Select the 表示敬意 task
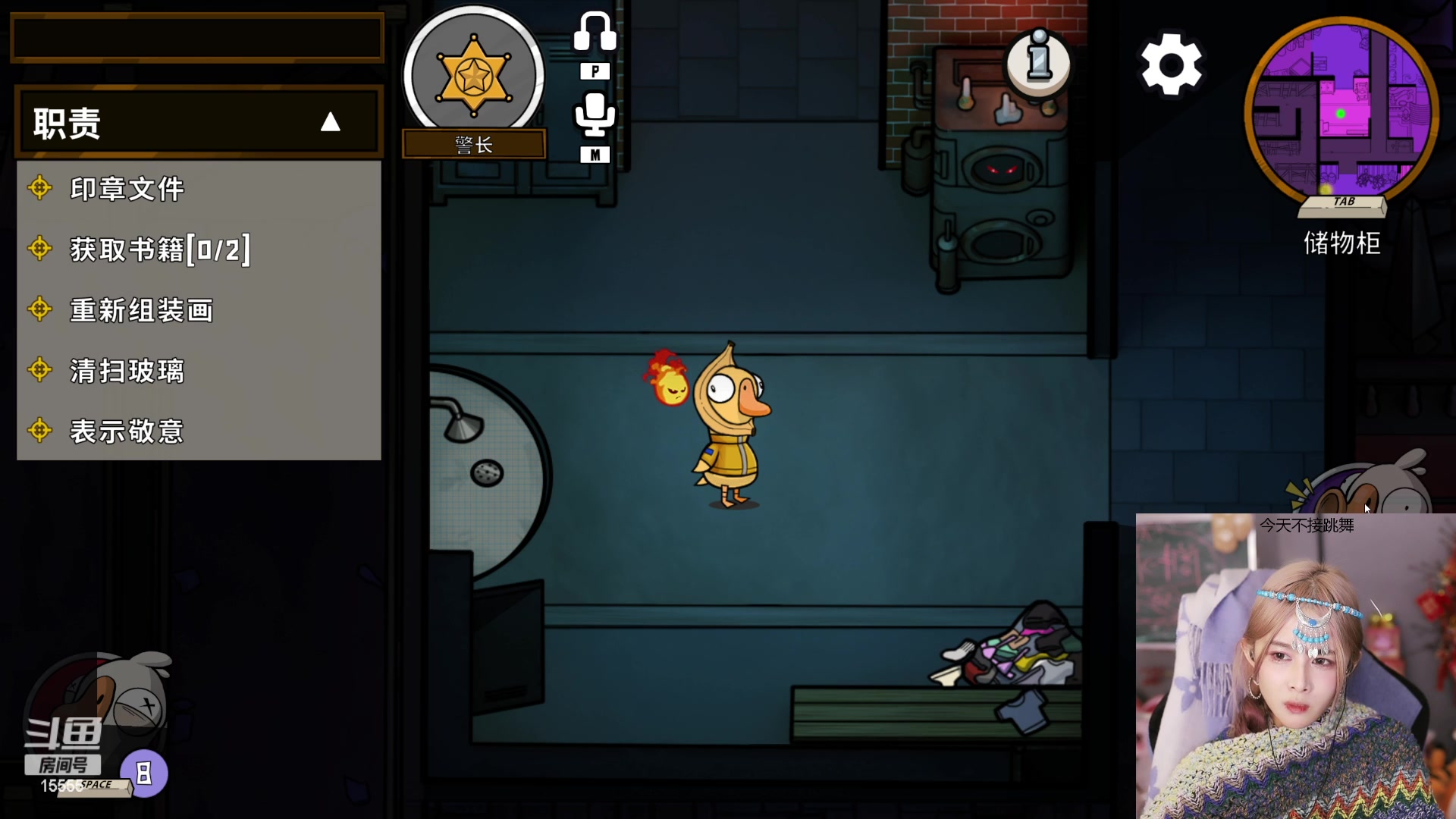This screenshot has width=1456, height=819. 127,431
